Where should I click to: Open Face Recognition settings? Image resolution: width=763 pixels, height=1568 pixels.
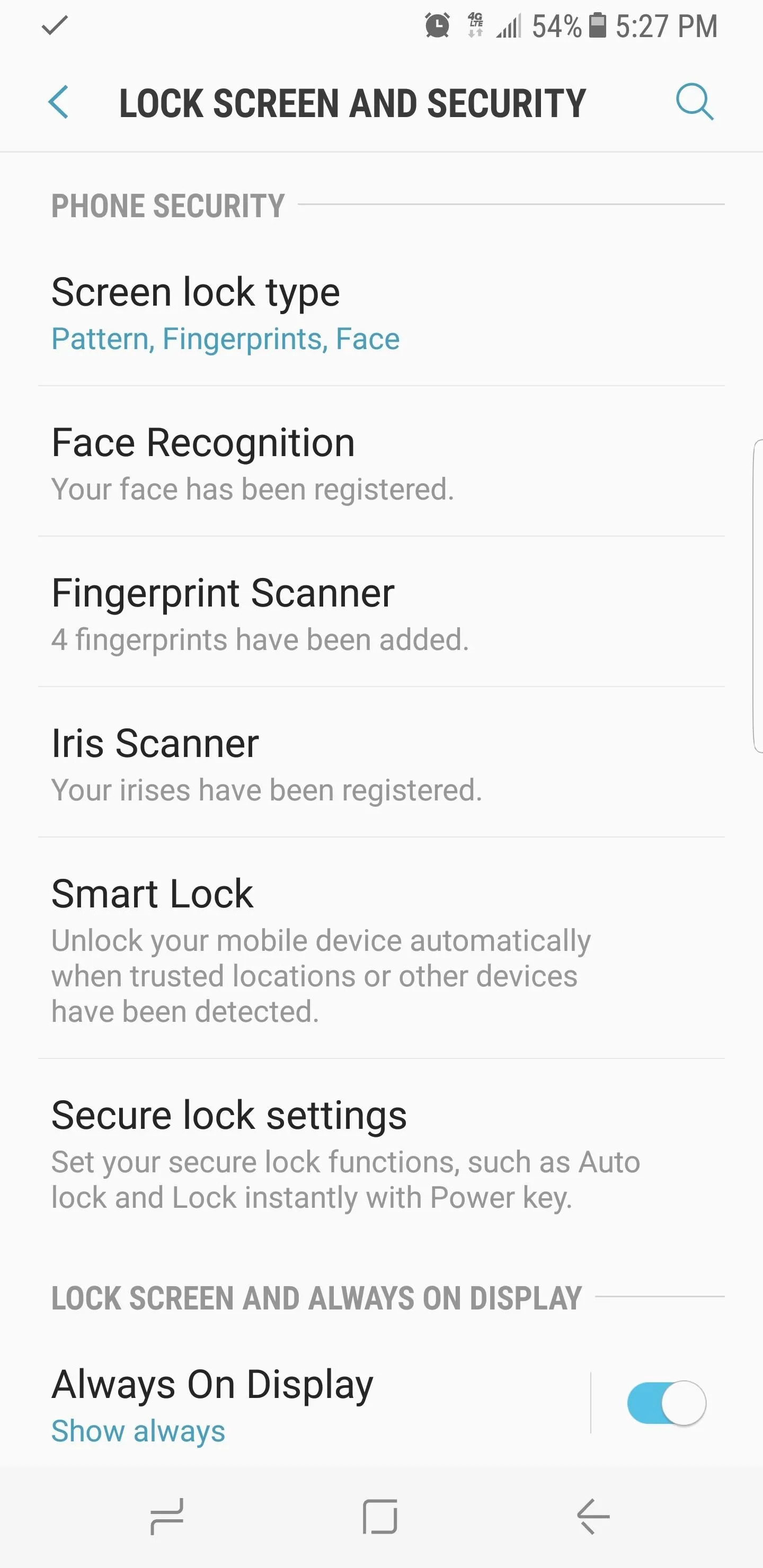click(381, 462)
